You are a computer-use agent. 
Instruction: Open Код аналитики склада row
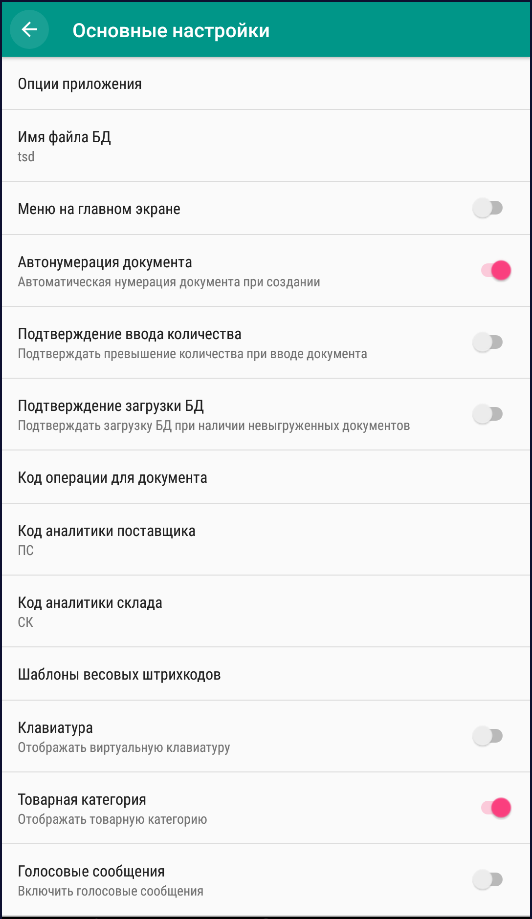(266, 611)
